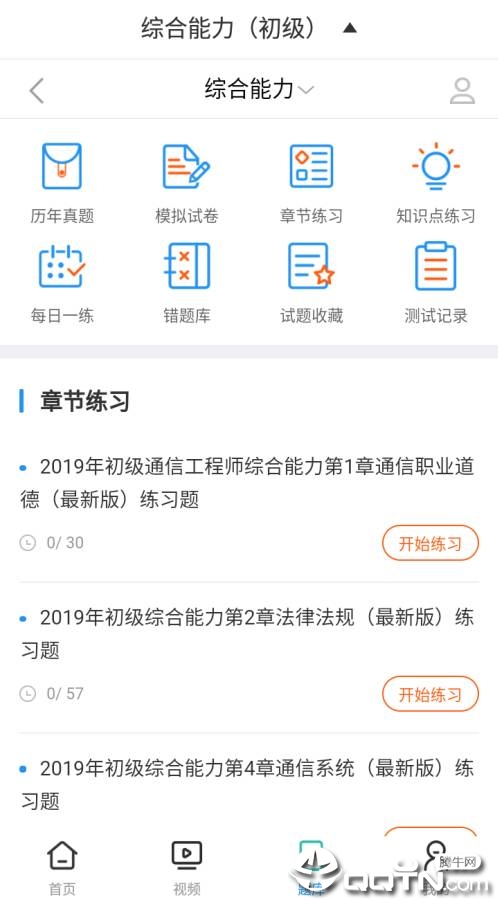Open the user profile icon
This screenshot has width=498, height=900.
[x=462, y=91]
